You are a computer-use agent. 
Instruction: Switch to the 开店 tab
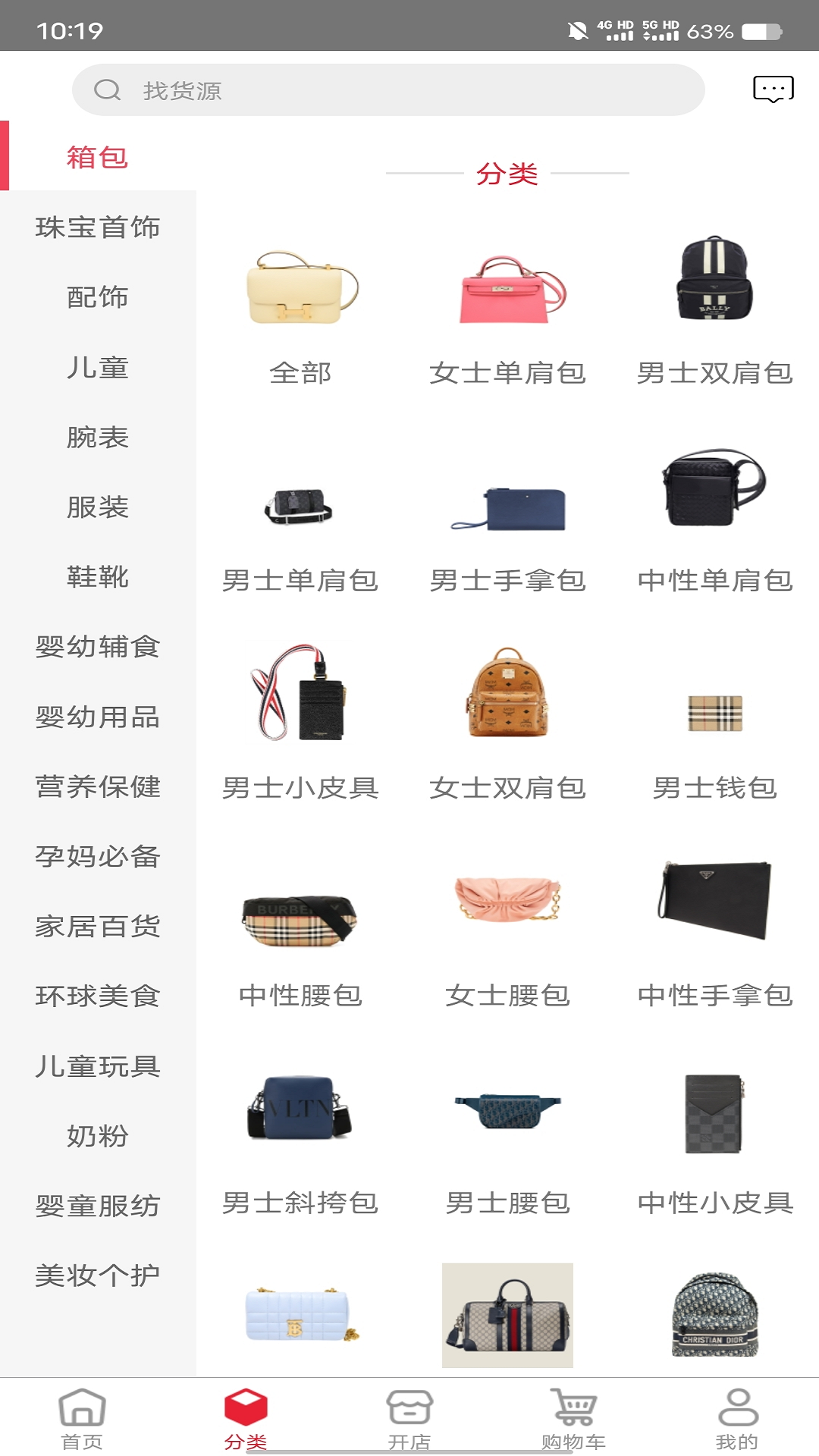point(409,1418)
